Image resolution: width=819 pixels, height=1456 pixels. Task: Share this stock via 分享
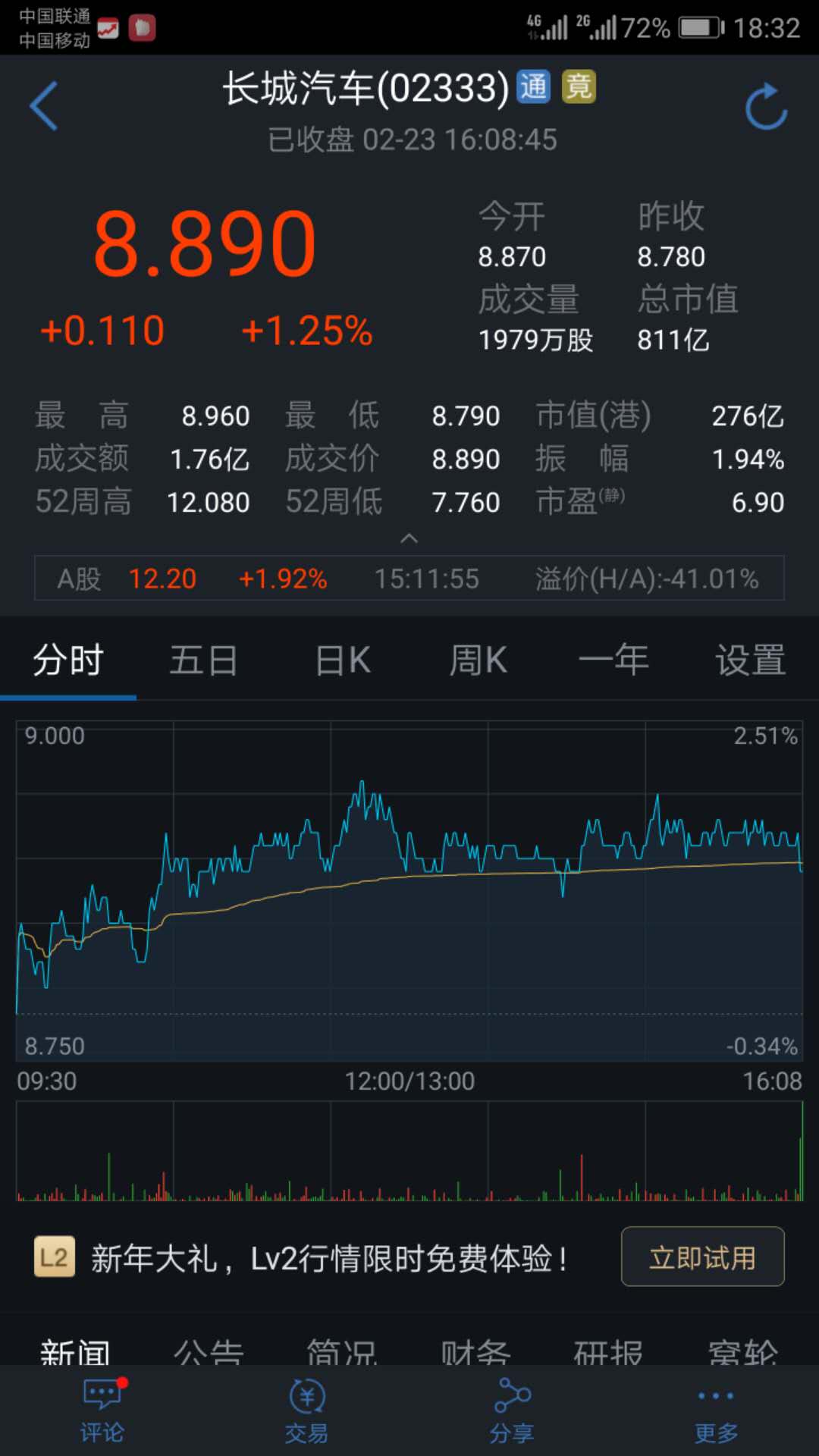[x=512, y=1412]
